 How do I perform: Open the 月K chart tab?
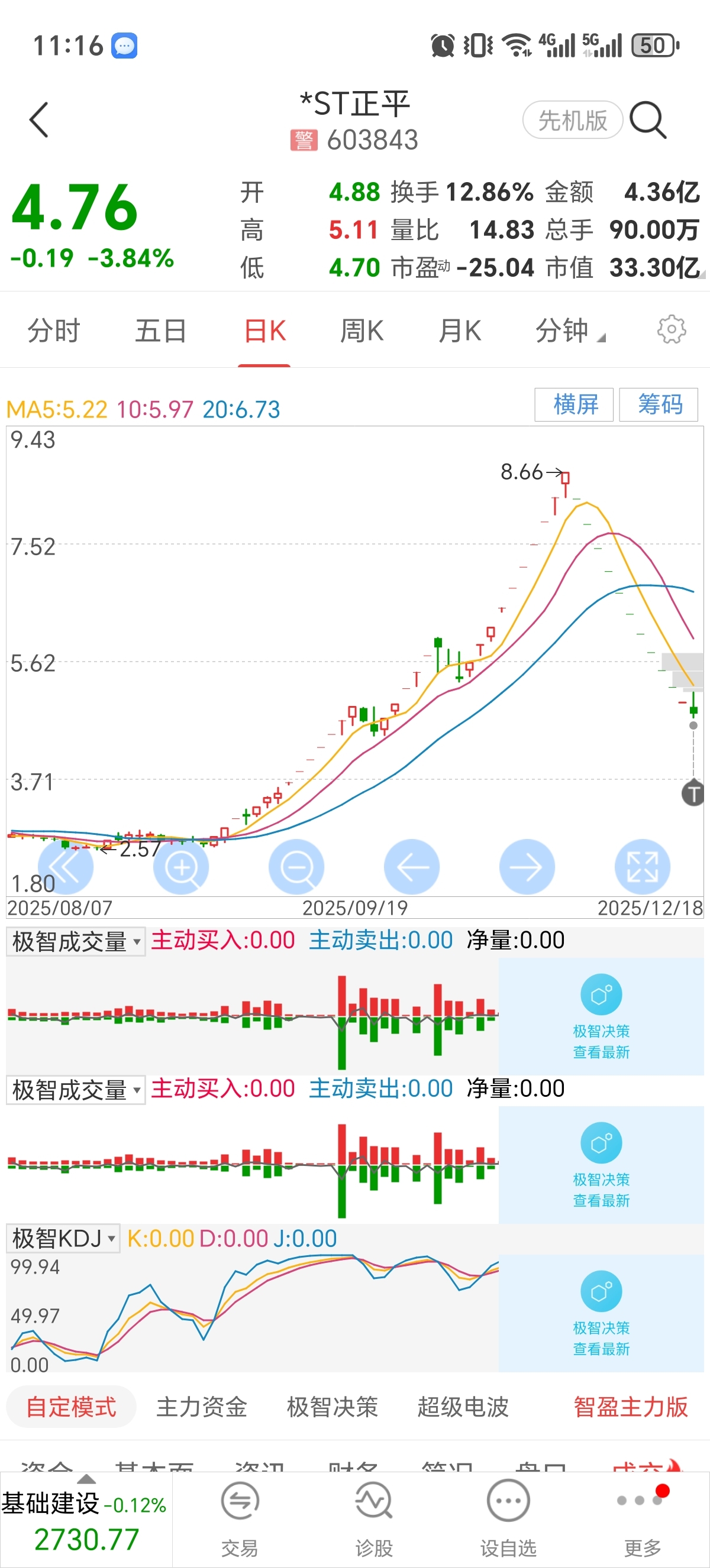coord(460,331)
